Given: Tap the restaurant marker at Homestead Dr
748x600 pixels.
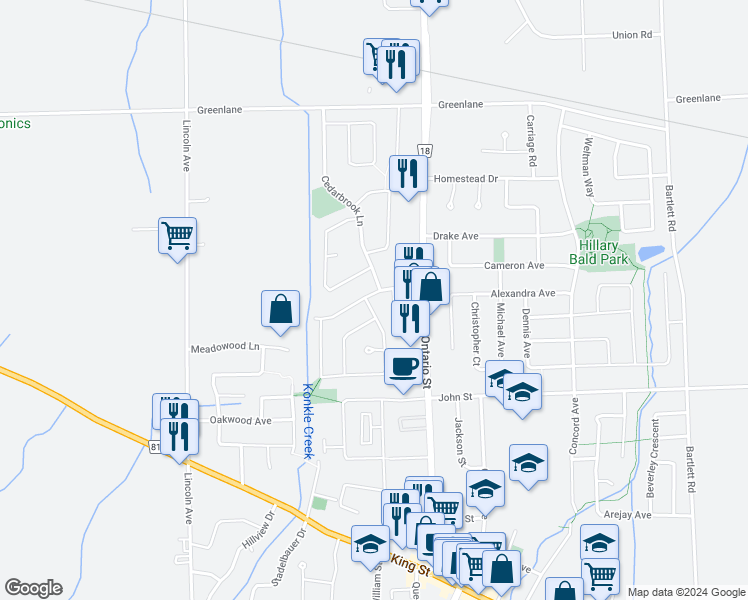Looking at the screenshot, I should [x=407, y=174].
